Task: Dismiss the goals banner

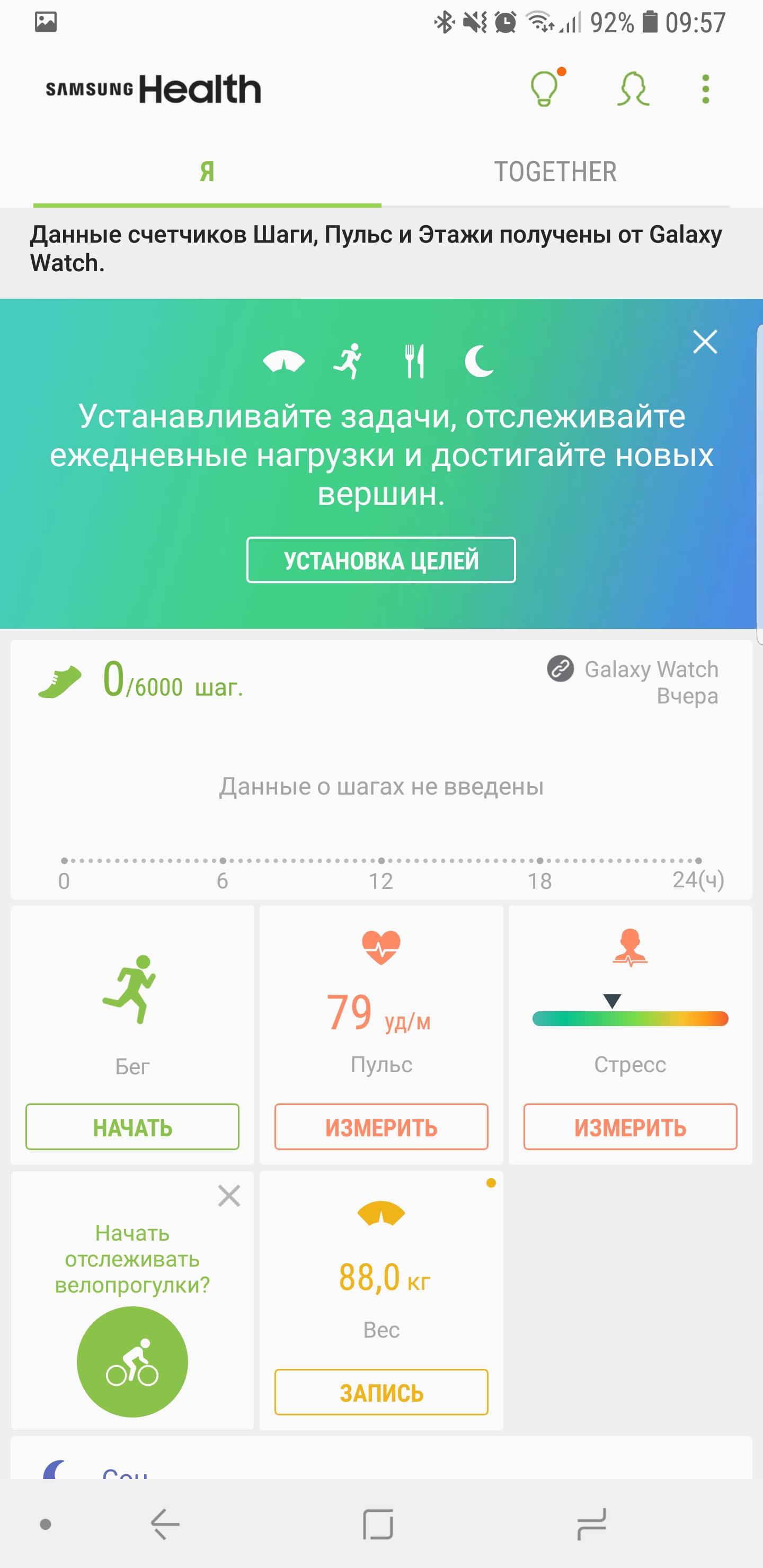Action: coord(705,342)
